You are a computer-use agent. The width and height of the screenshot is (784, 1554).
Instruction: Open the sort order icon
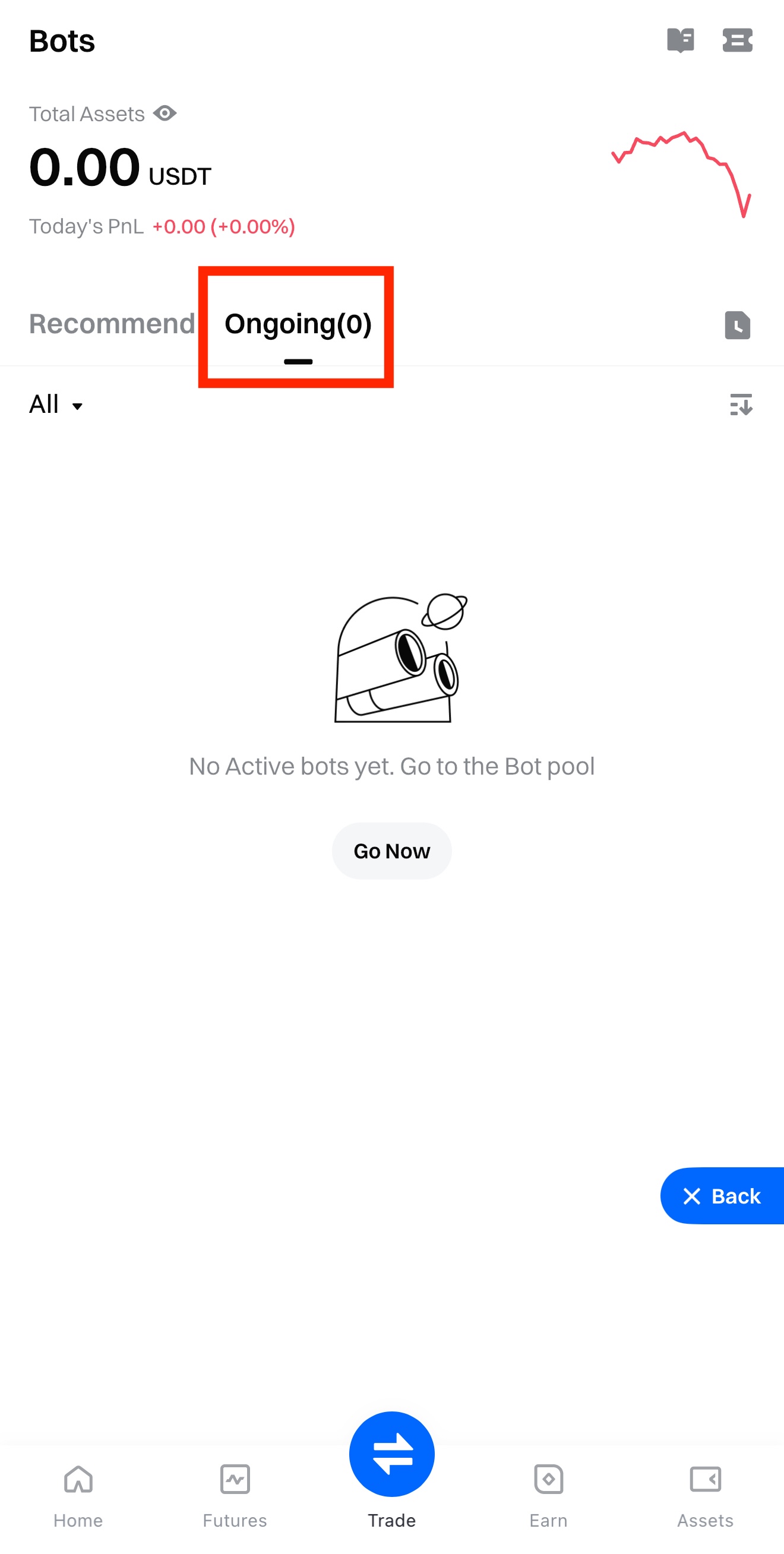tap(741, 405)
